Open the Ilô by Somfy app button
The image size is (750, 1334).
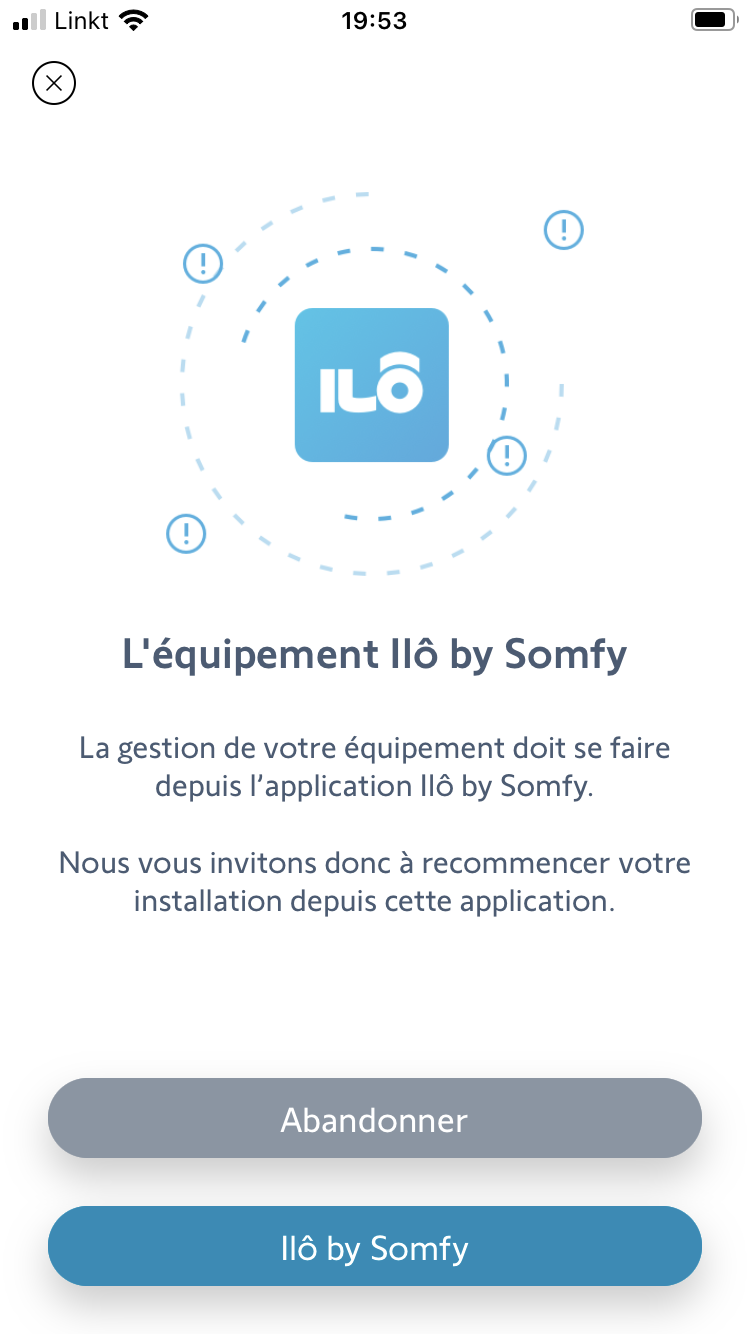pyautogui.click(x=375, y=1247)
